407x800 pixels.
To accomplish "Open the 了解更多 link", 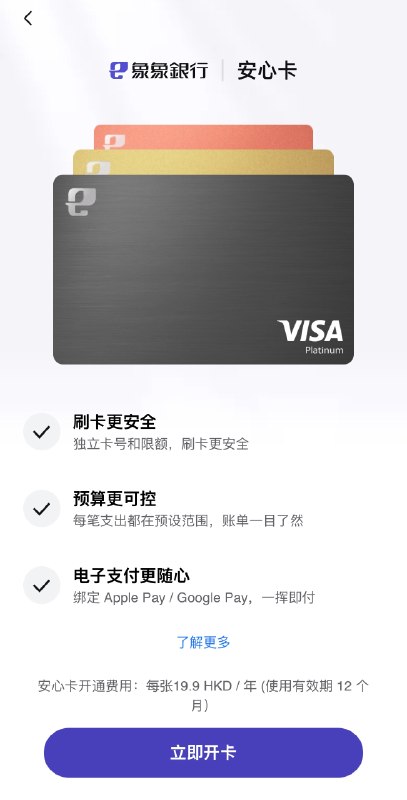I will [x=204, y=642].
